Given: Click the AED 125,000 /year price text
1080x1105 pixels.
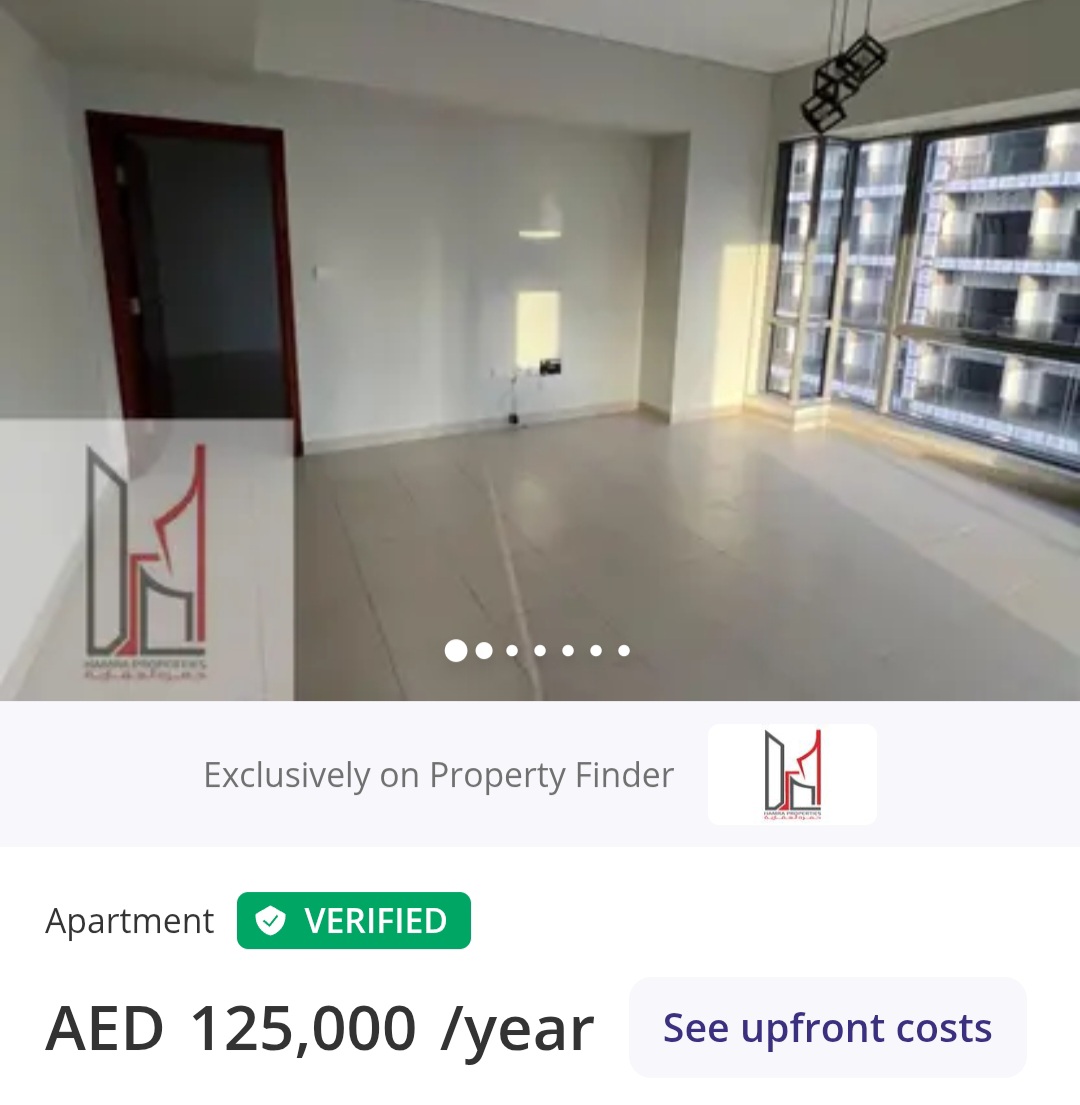Looking at the screenshot, I should pos(320,1027).
